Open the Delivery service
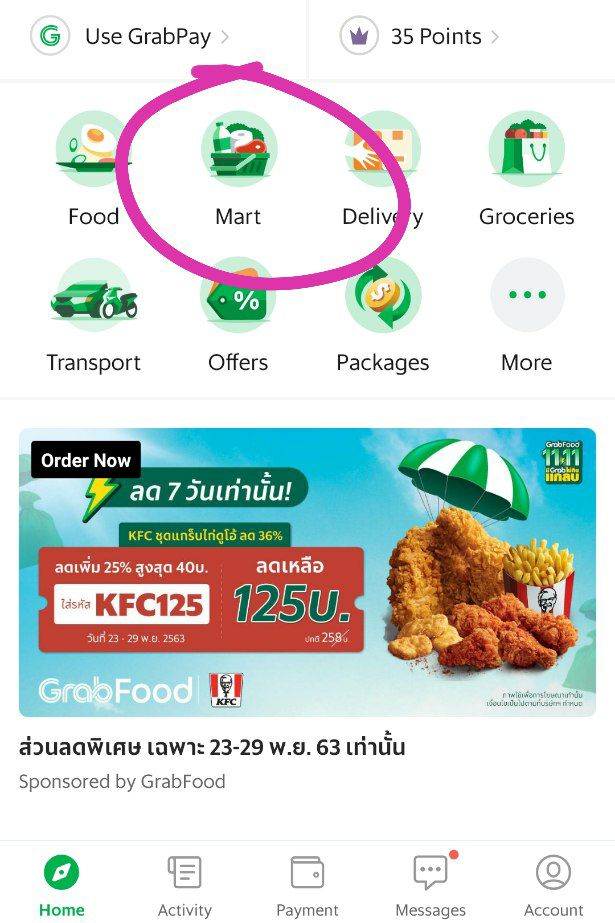Image resolution: width=615 pixels, height=923 pixels. click(383, 169)
